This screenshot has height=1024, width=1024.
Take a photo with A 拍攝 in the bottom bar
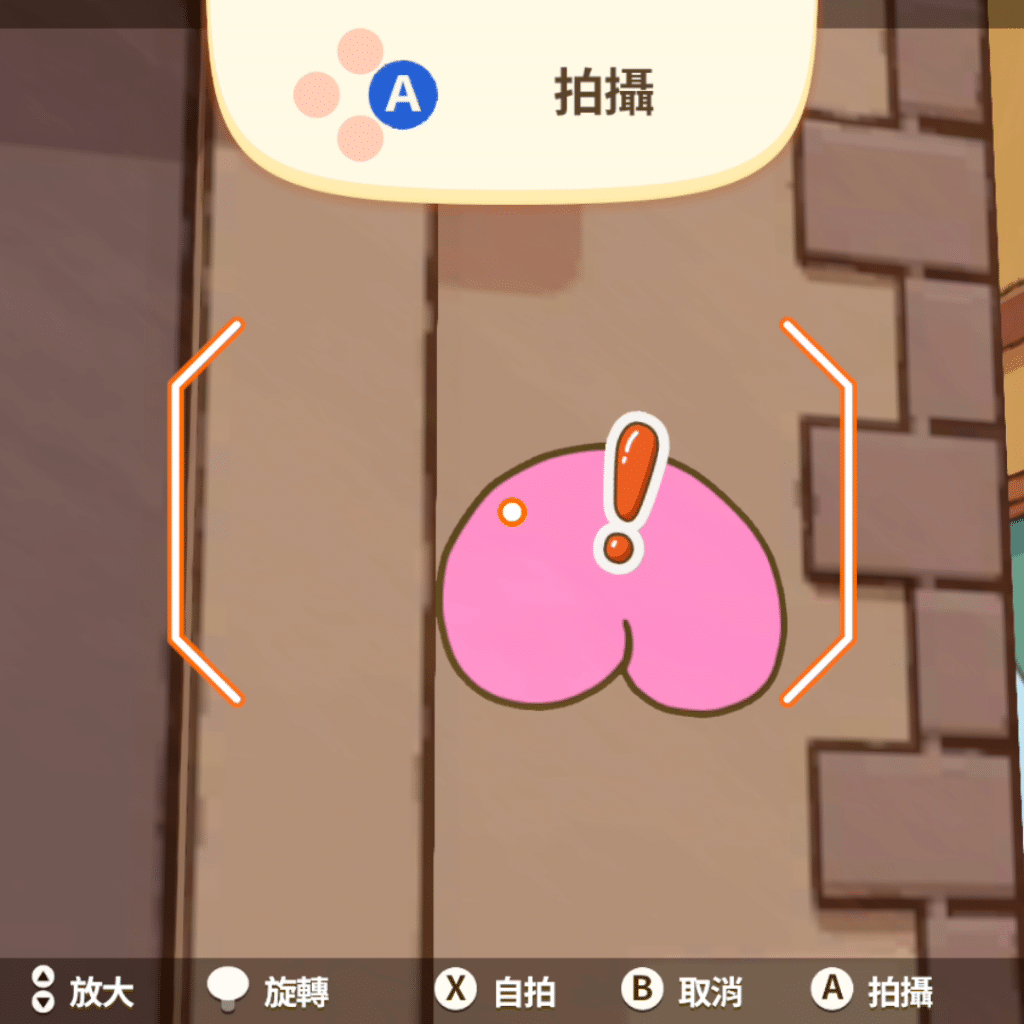coord(872,991)
